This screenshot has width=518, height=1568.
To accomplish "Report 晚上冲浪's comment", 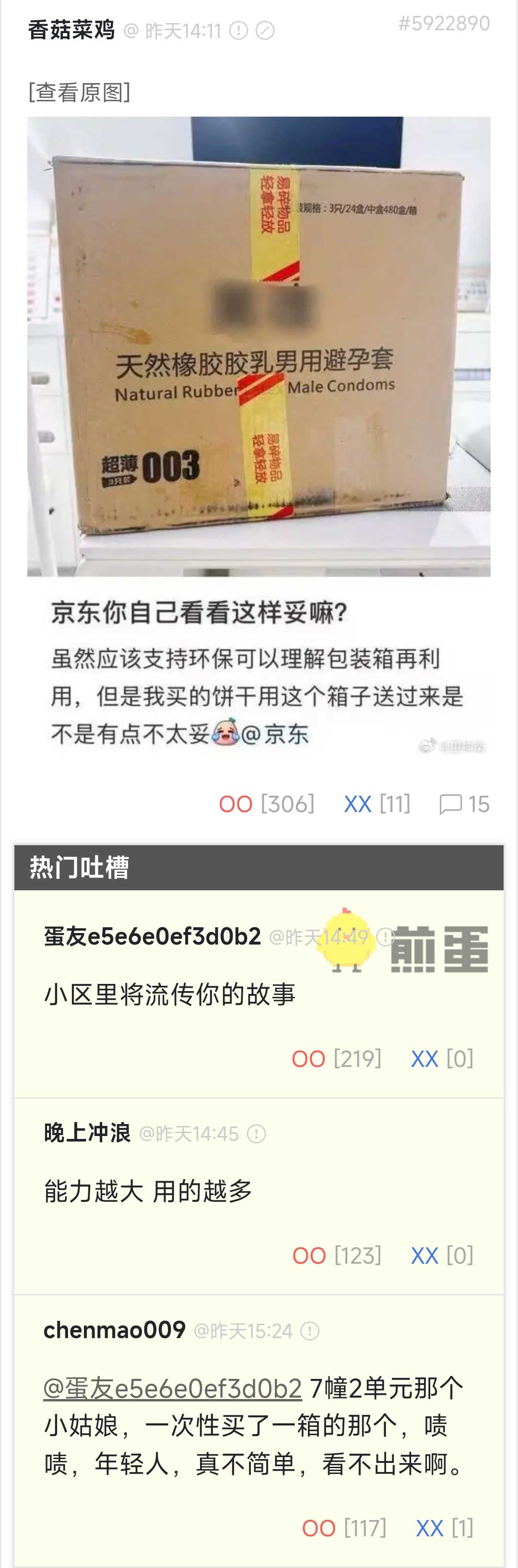I will point(257,1134).
